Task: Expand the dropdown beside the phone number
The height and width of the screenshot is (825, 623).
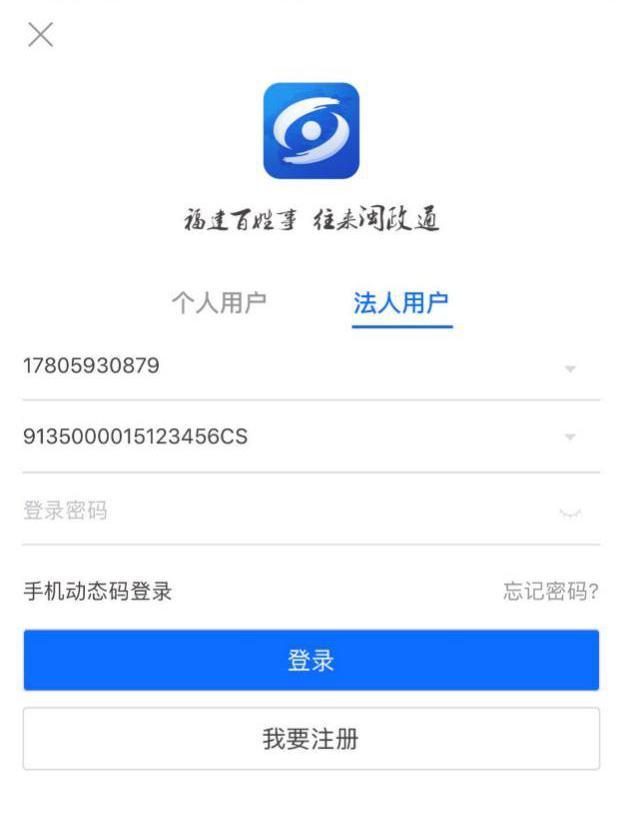Action: click(570, 369)
